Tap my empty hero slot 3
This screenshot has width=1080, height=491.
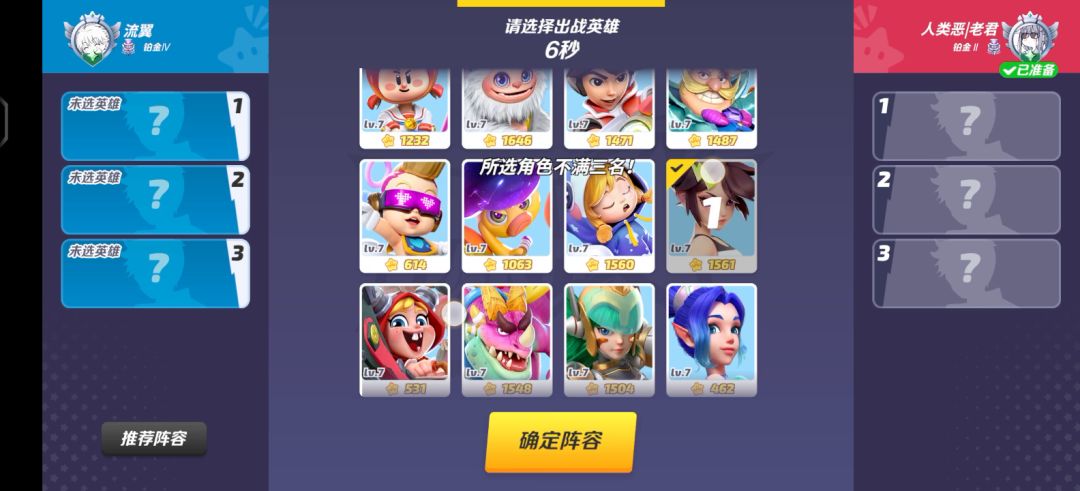[x=155, y=273]
